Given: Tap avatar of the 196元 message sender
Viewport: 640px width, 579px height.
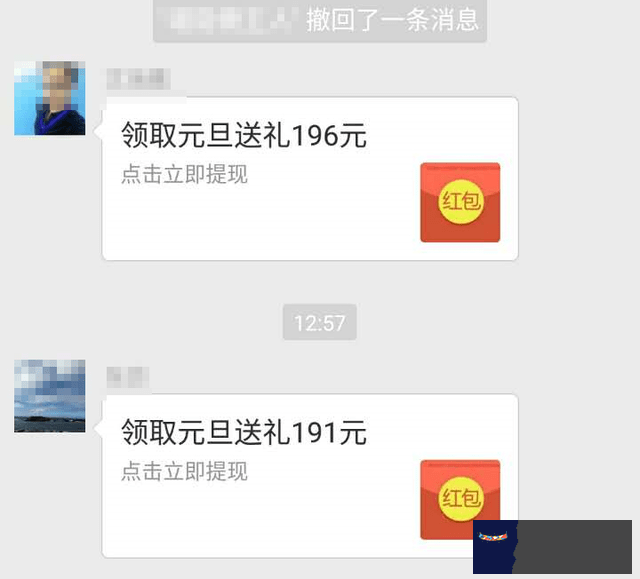Looking at the screenshot, I should 49,98.
